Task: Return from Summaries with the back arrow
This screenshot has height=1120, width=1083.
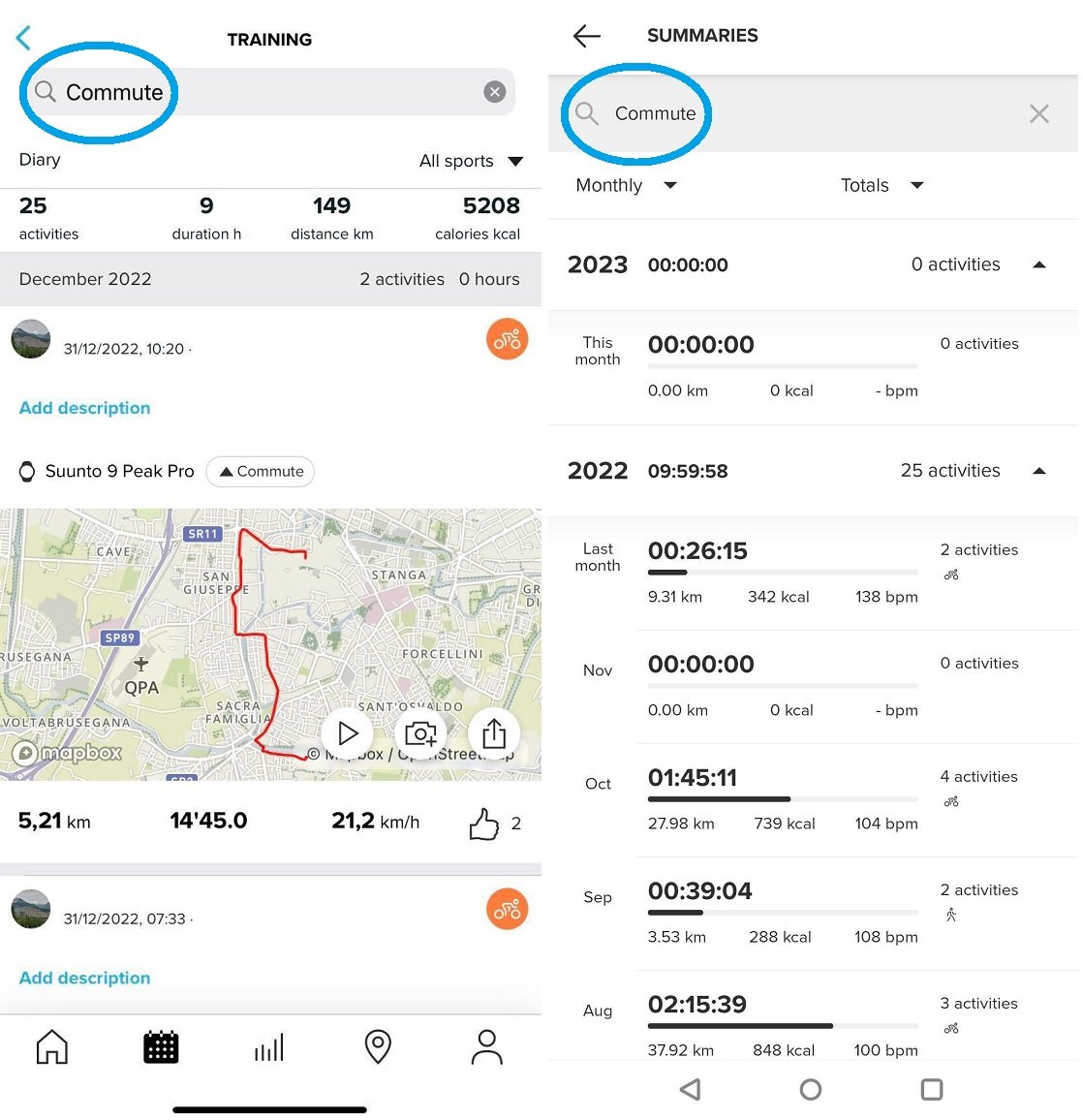Action: 587,36
